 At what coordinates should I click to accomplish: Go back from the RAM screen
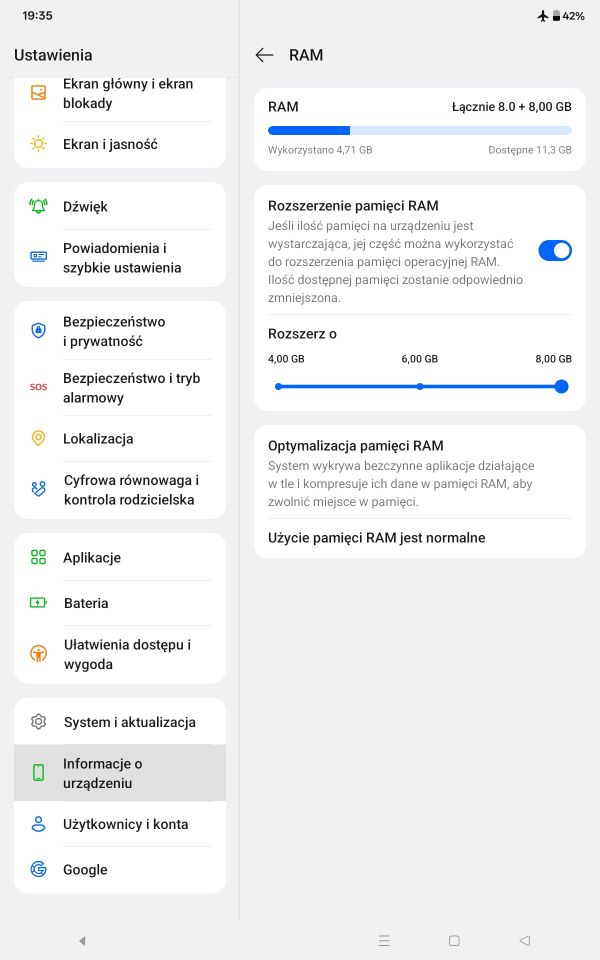click(264, 55)
